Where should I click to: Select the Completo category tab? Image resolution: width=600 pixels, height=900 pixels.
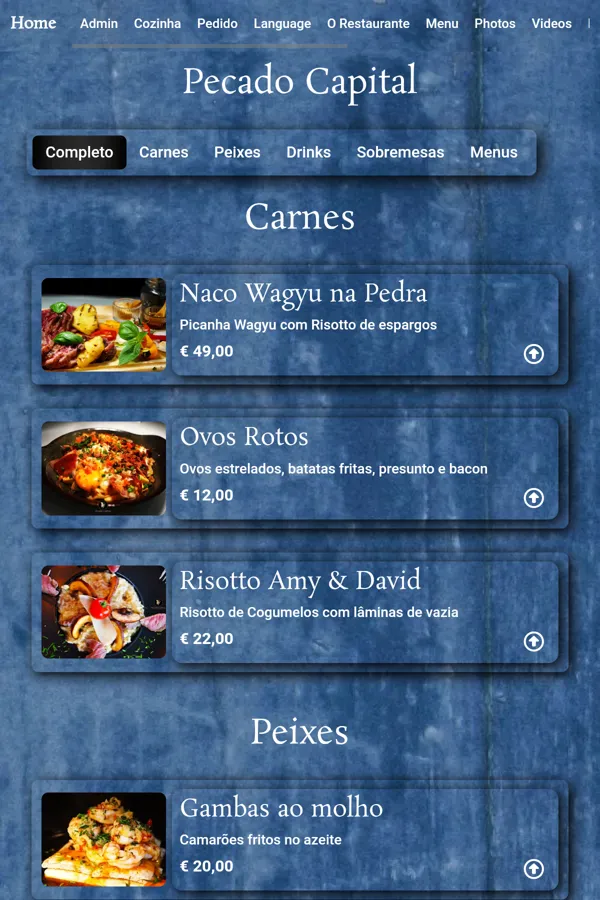point(79,152)
